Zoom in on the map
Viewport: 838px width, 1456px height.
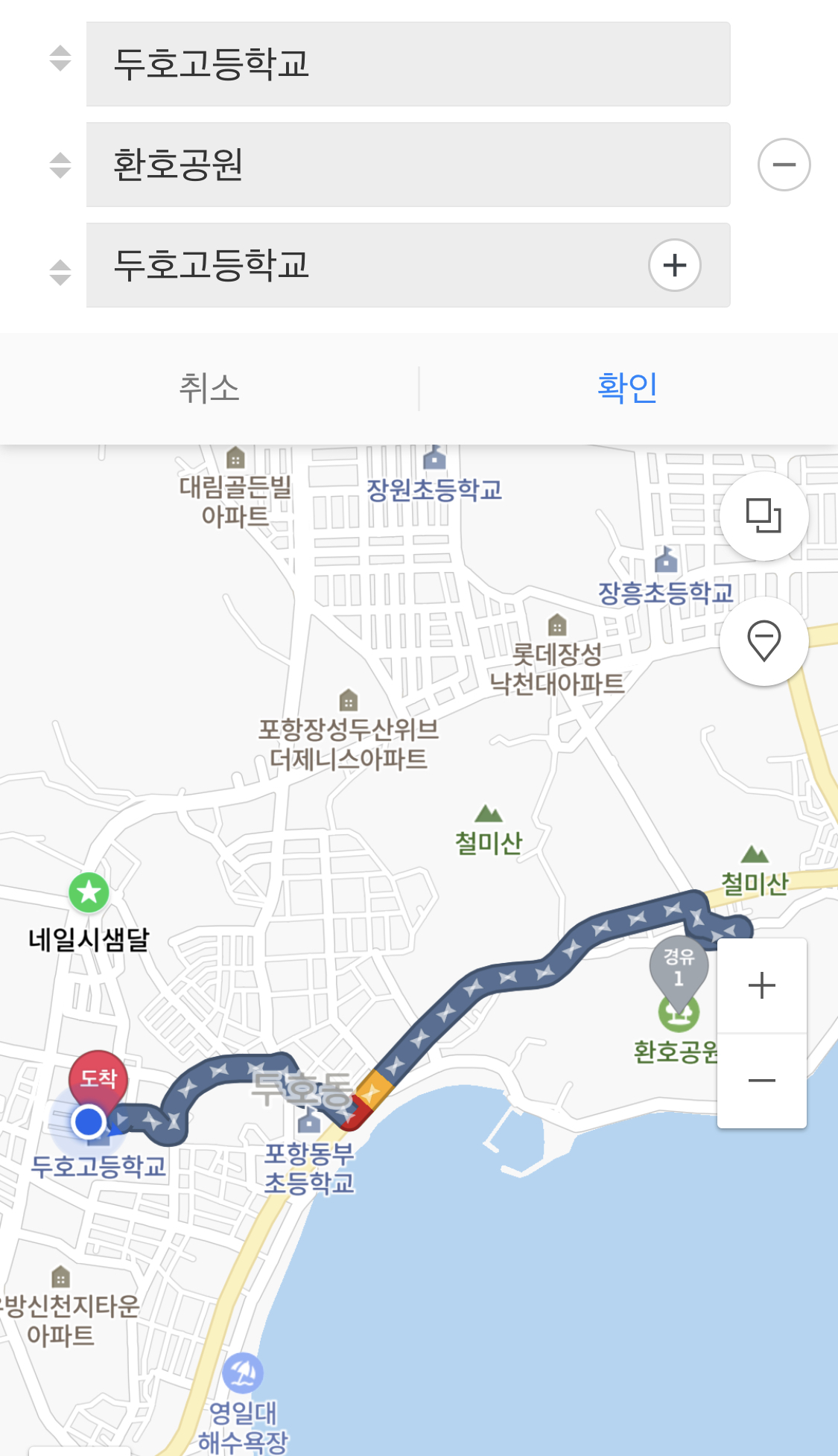point(761,986)
